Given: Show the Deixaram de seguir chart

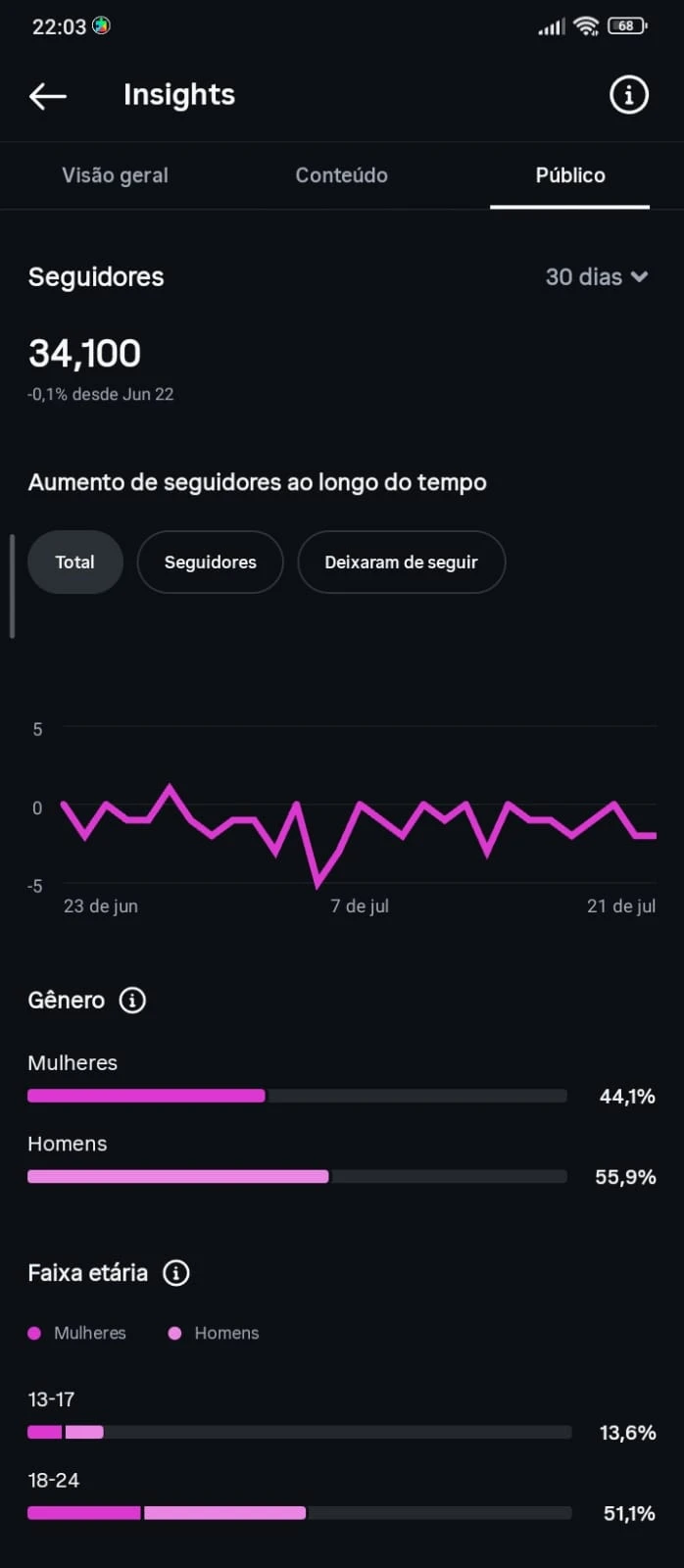Looking at the screenshot, I should [x=402, y=563].
